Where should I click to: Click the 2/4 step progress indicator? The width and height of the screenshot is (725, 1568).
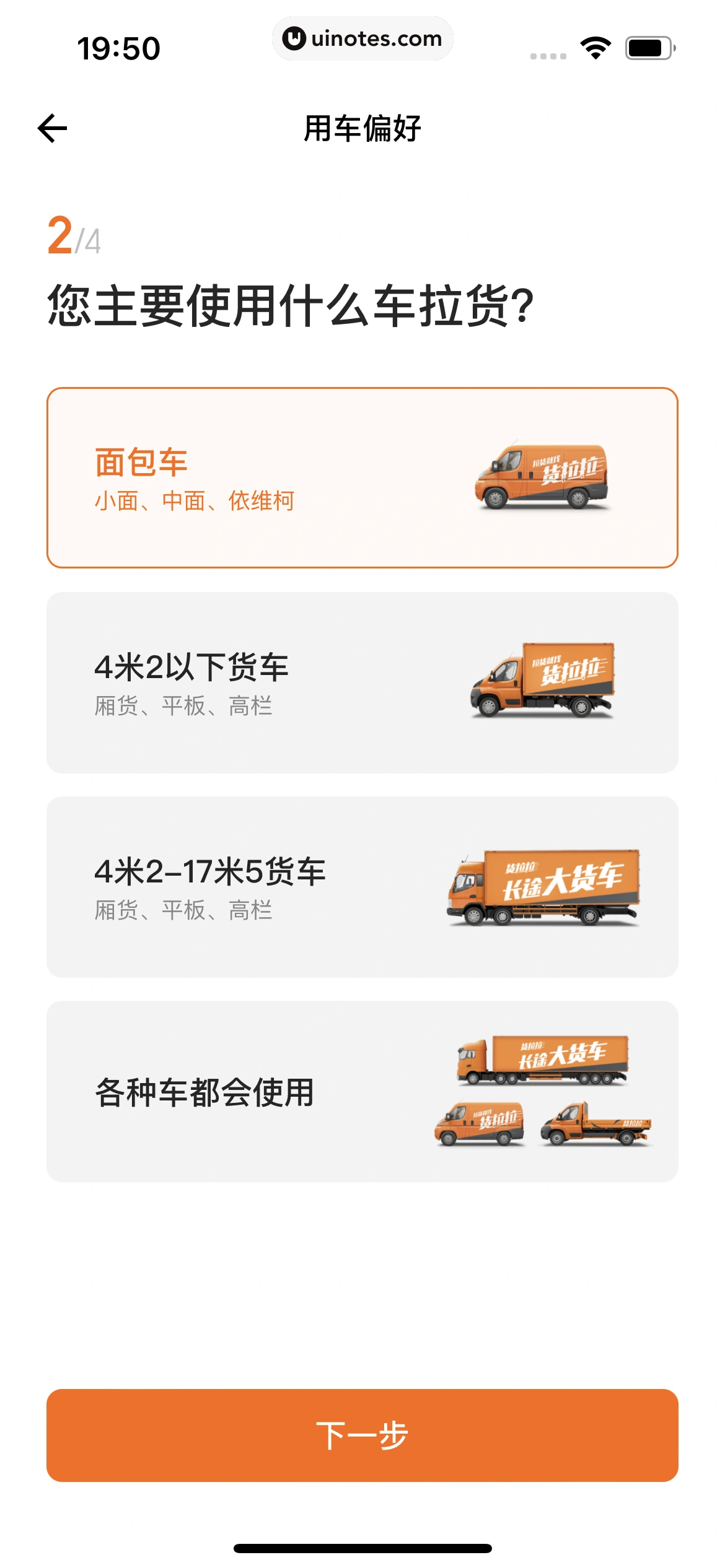71,237
